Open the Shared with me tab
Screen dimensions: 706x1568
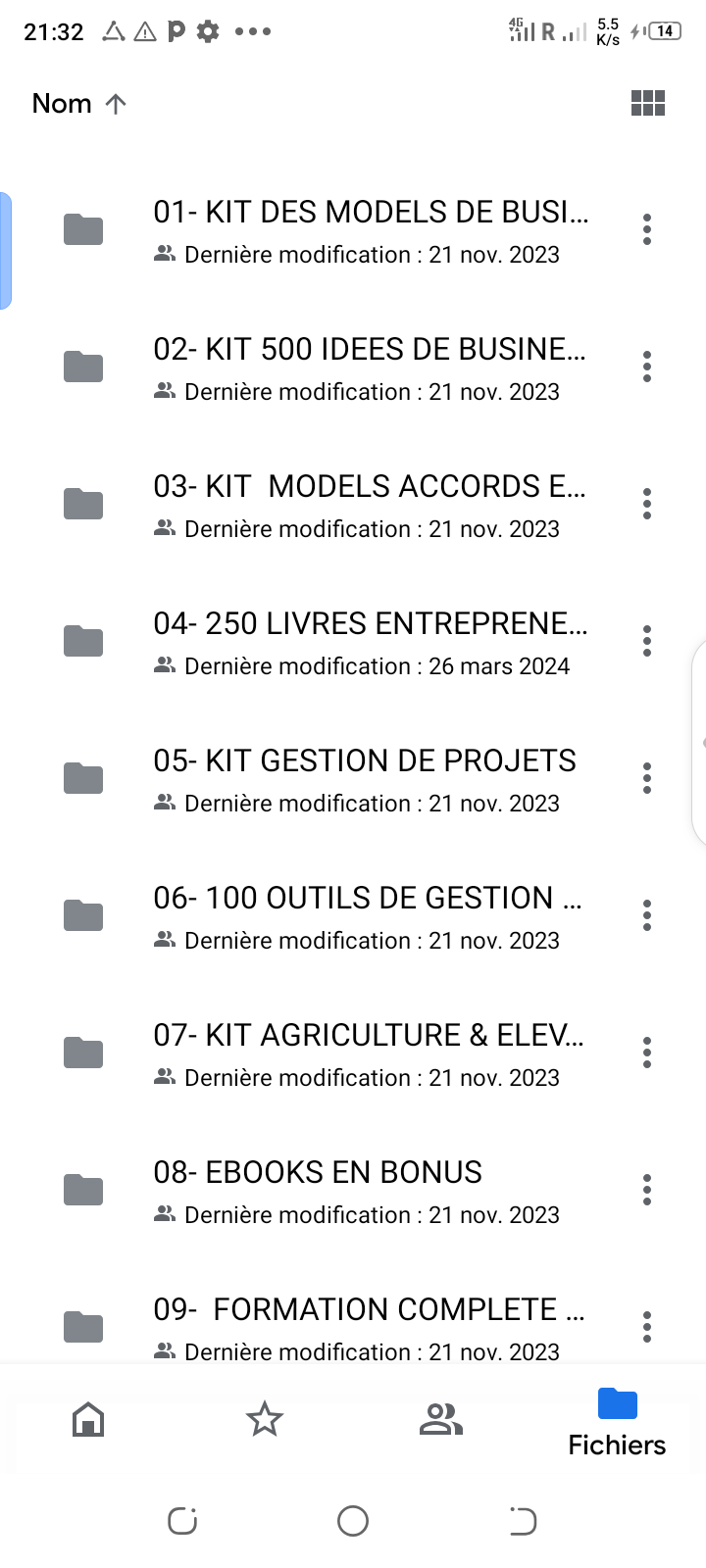click(441, 1419)
